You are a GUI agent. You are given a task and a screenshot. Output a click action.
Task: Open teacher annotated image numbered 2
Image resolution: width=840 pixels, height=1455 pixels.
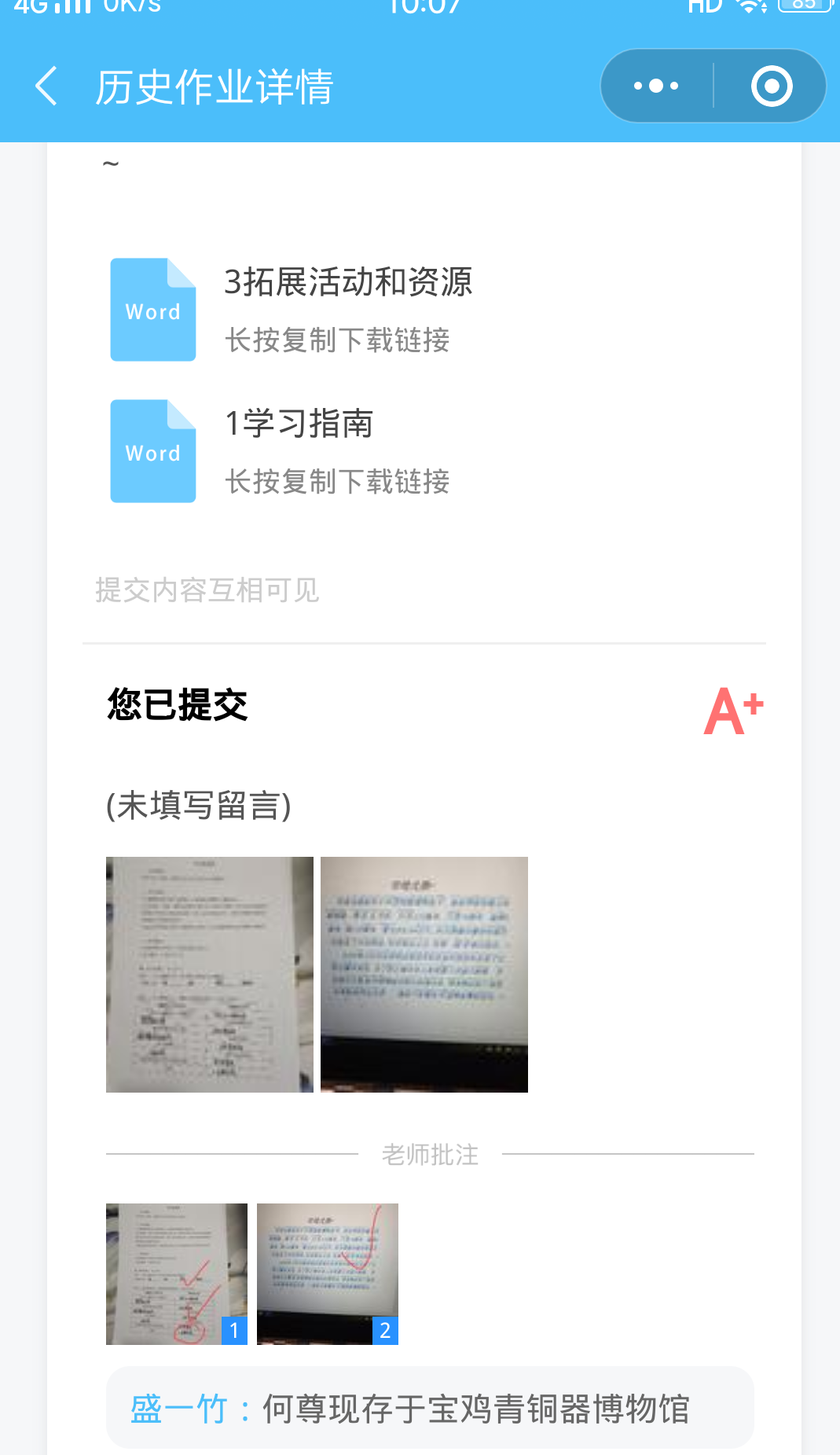click(328, 1274)
